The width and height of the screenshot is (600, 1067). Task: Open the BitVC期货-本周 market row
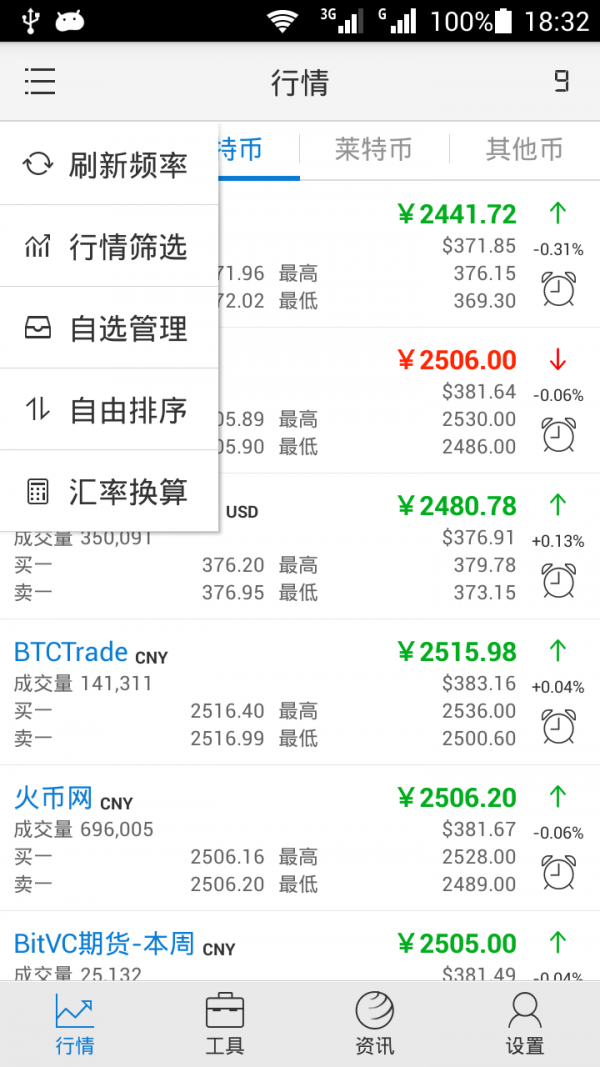[300, 946]
